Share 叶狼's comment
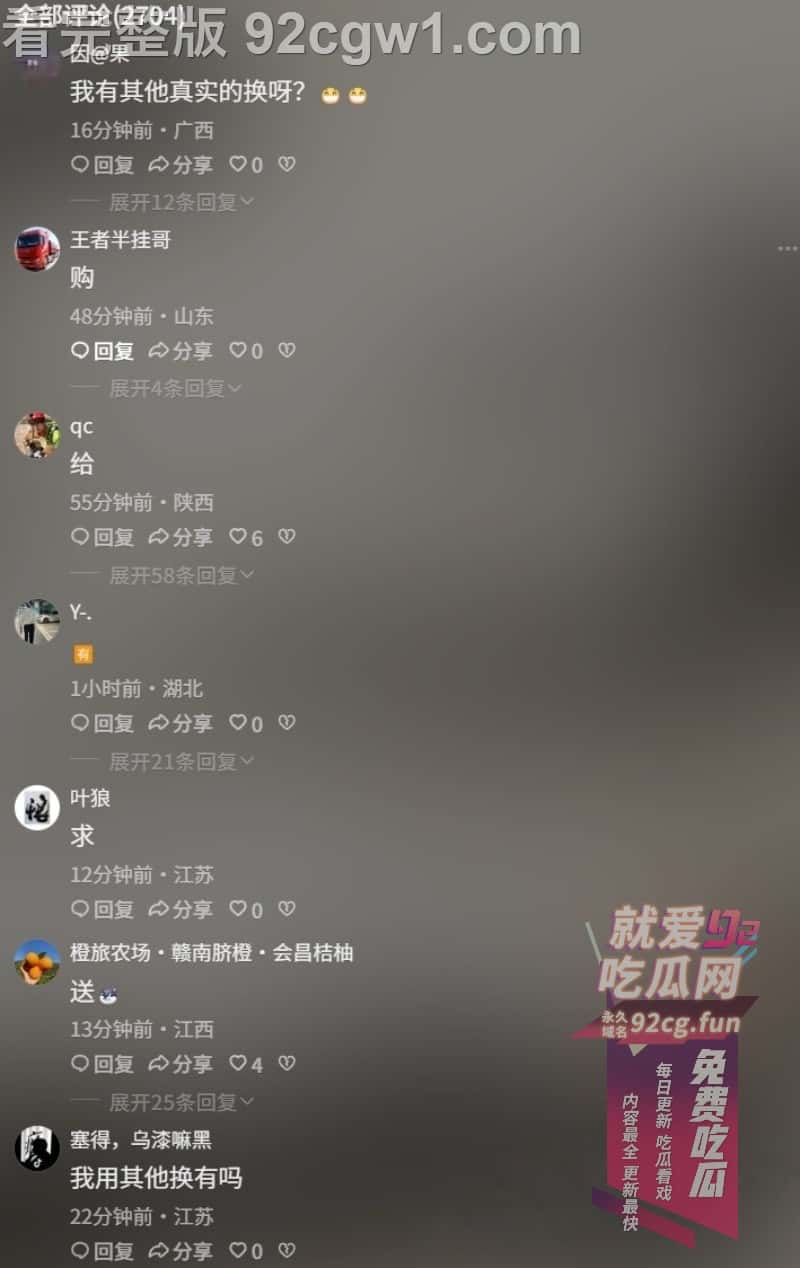The image size is (800, 1268). coord(180,909)
